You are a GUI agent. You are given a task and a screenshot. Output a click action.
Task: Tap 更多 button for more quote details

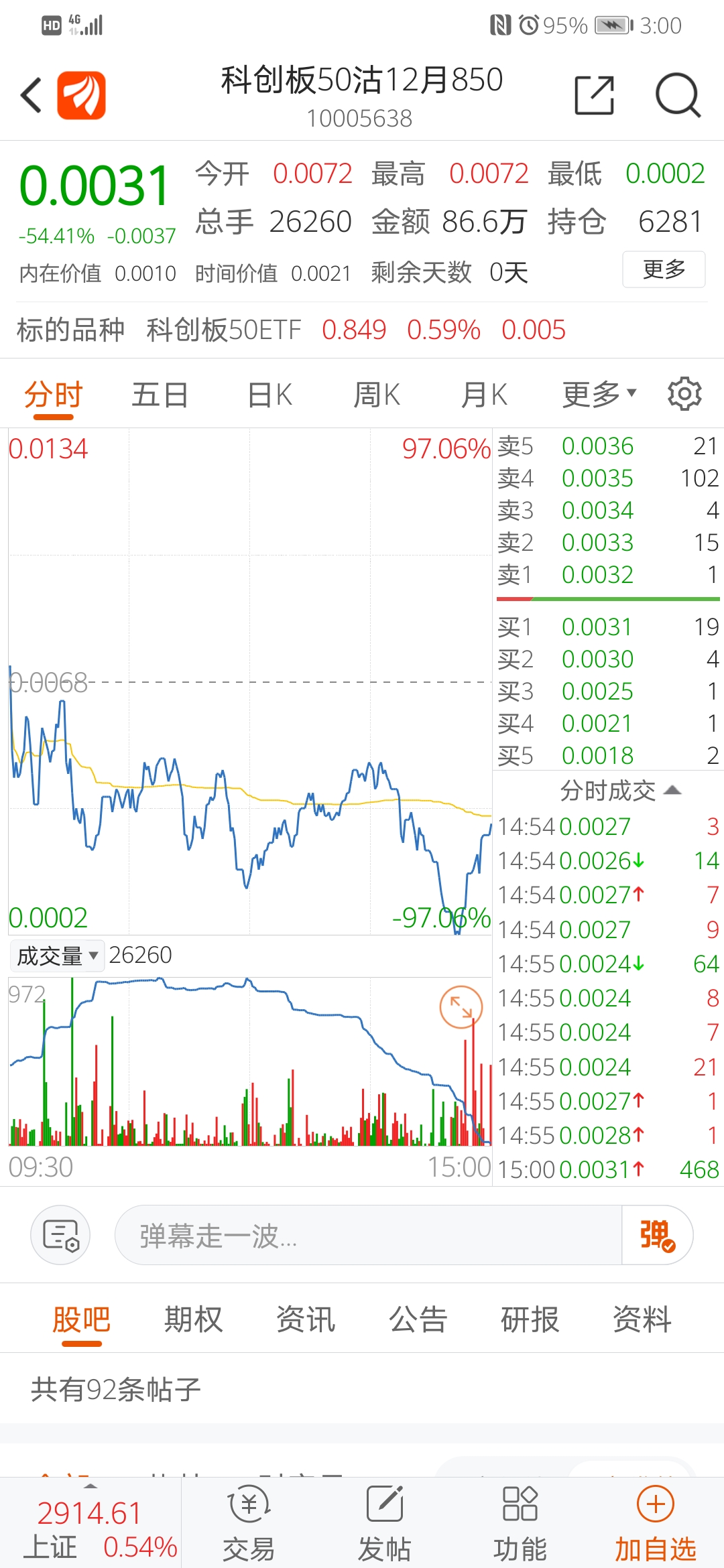[664, 269]
